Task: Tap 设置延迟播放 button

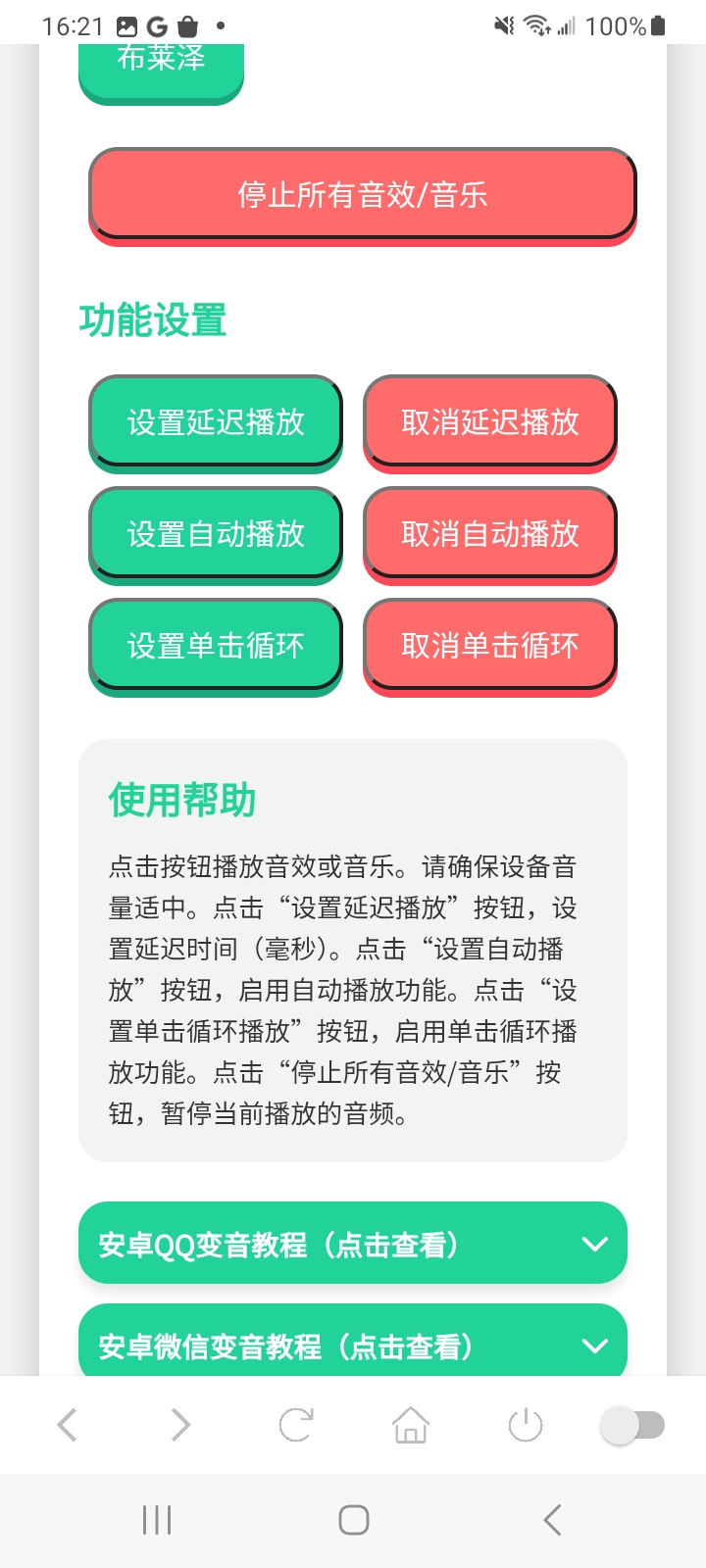Action: (216, 421)
